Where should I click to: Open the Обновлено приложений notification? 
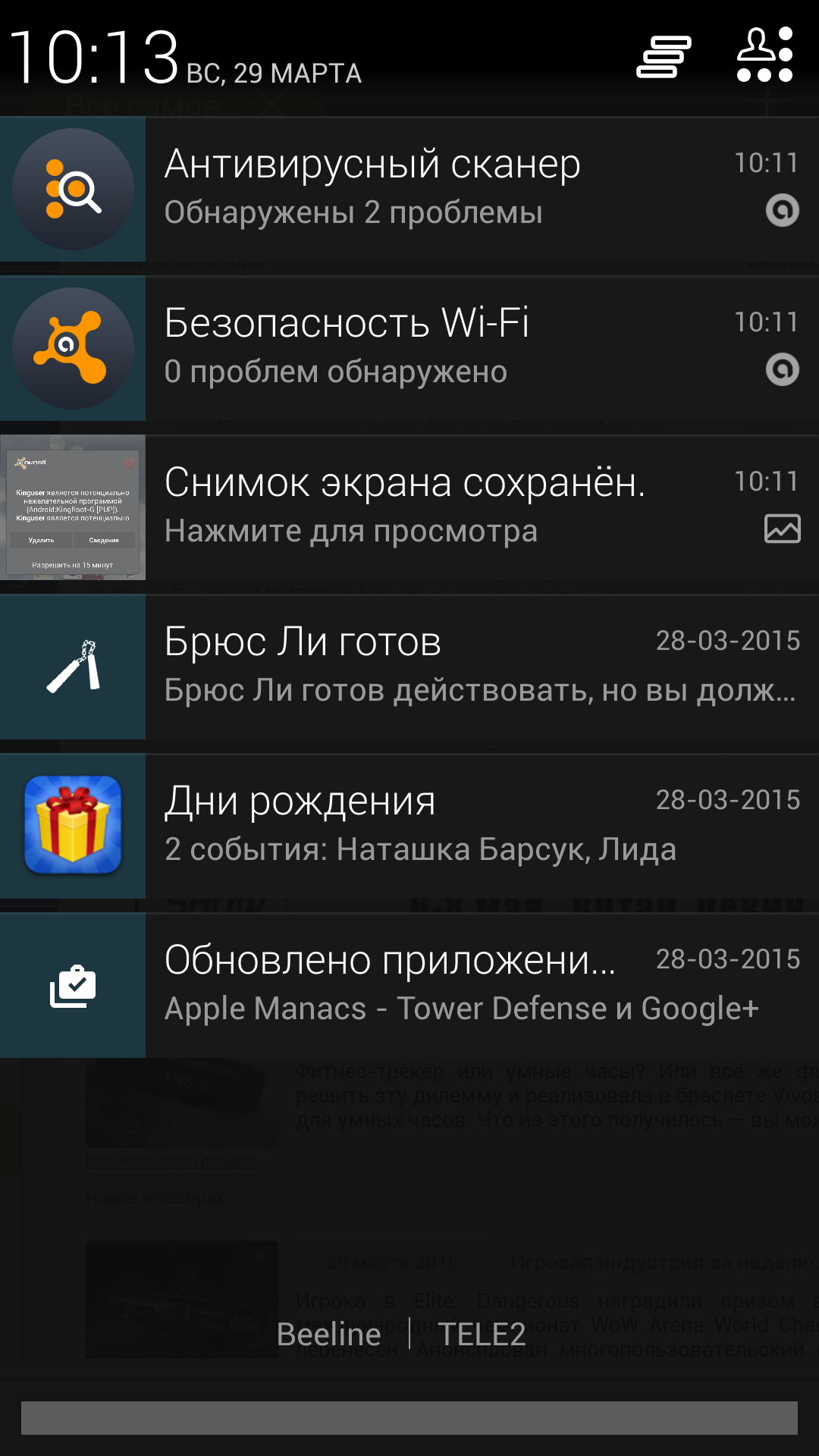point(455,986)
